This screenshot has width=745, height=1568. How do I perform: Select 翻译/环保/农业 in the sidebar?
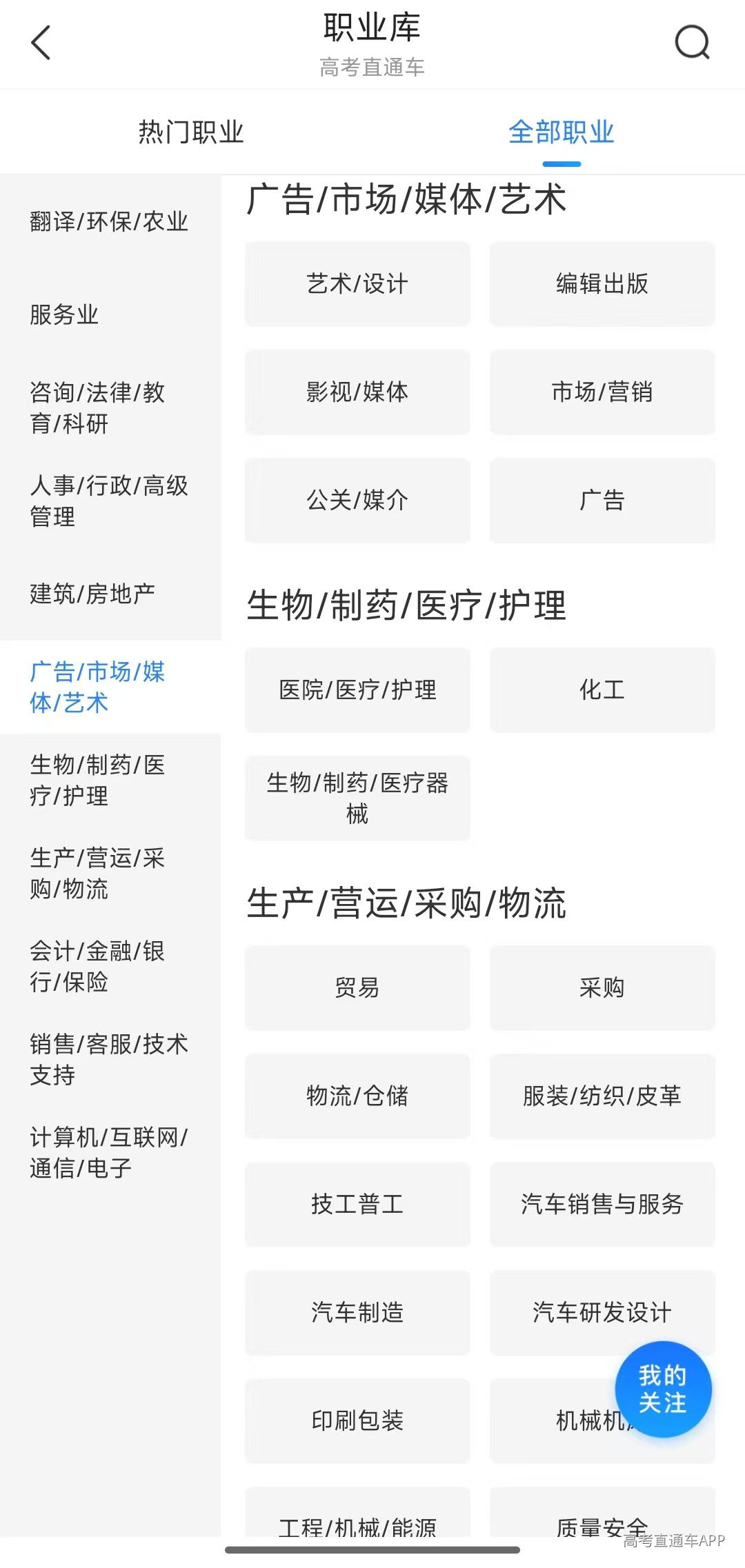pos(110,221)
